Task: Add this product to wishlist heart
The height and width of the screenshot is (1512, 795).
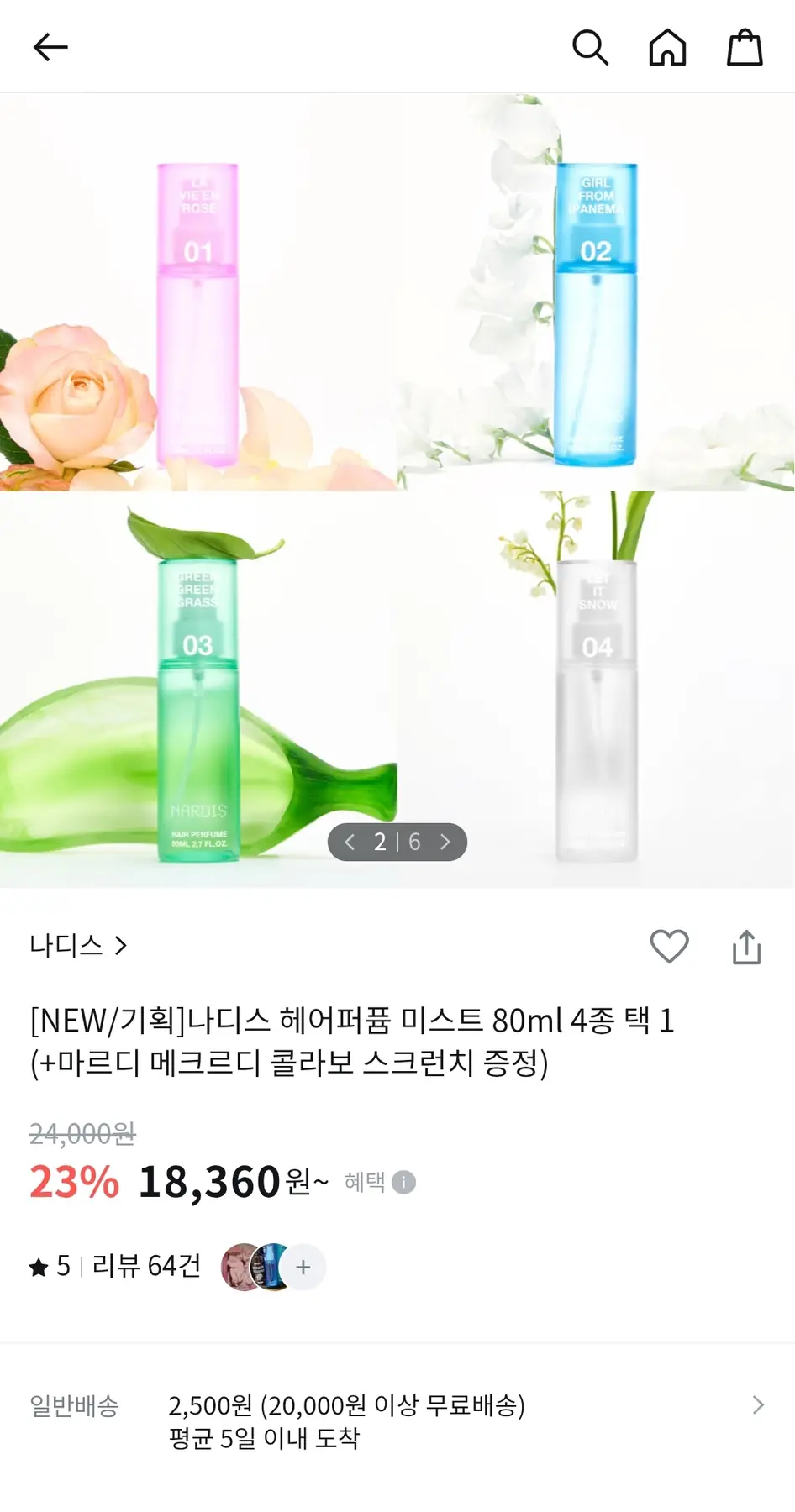Action: tap(669, 947)
